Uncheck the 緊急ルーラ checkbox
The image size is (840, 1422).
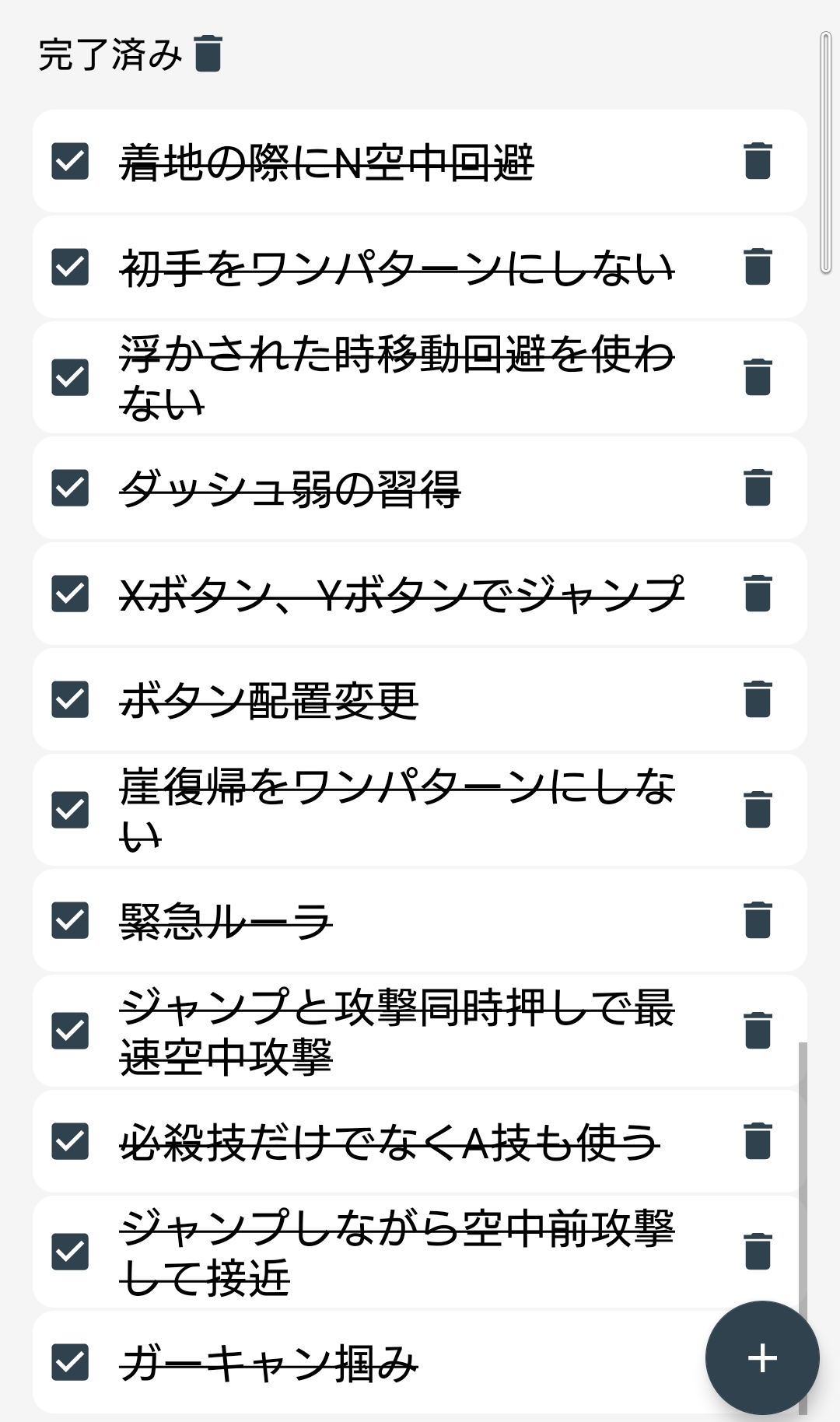point(70,920)
